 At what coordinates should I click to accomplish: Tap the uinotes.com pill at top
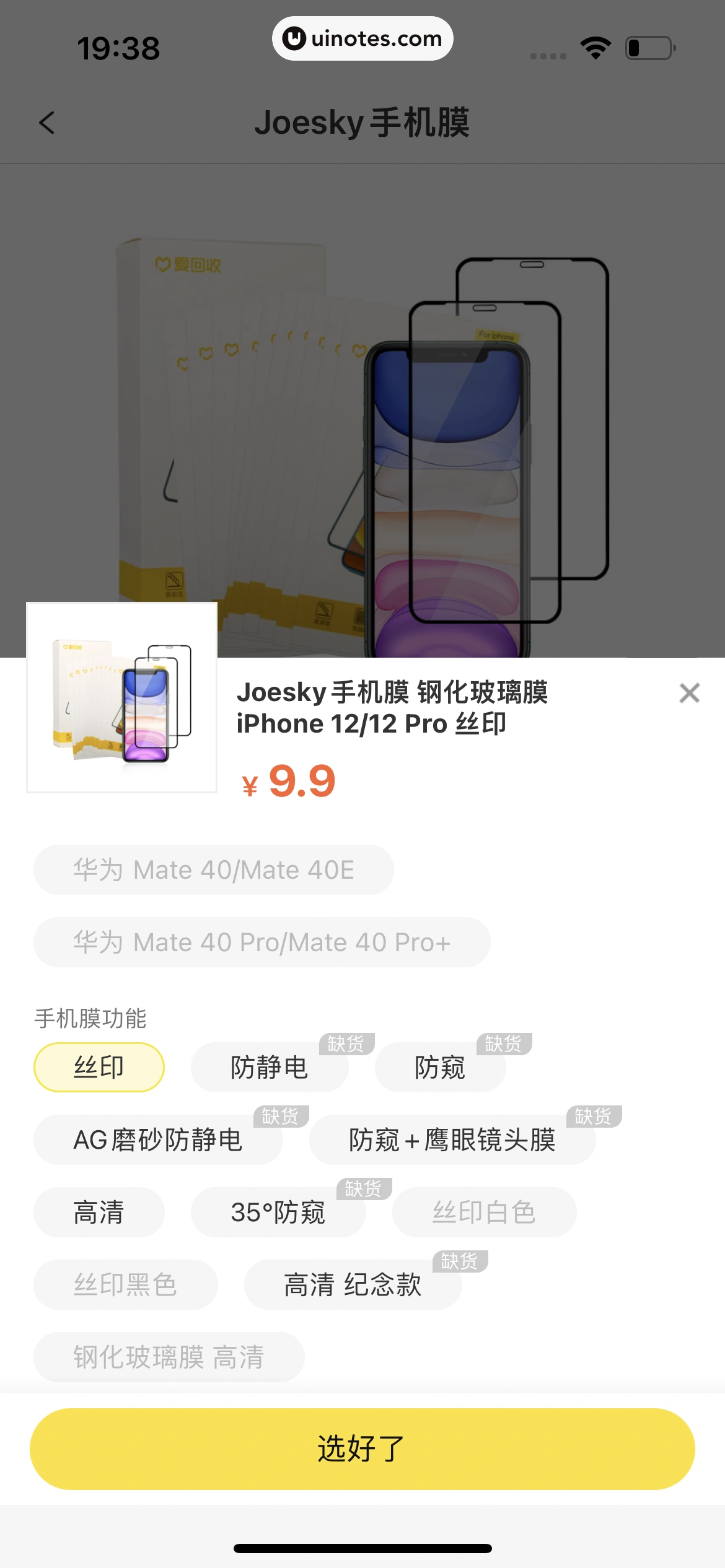pos(362,38)
